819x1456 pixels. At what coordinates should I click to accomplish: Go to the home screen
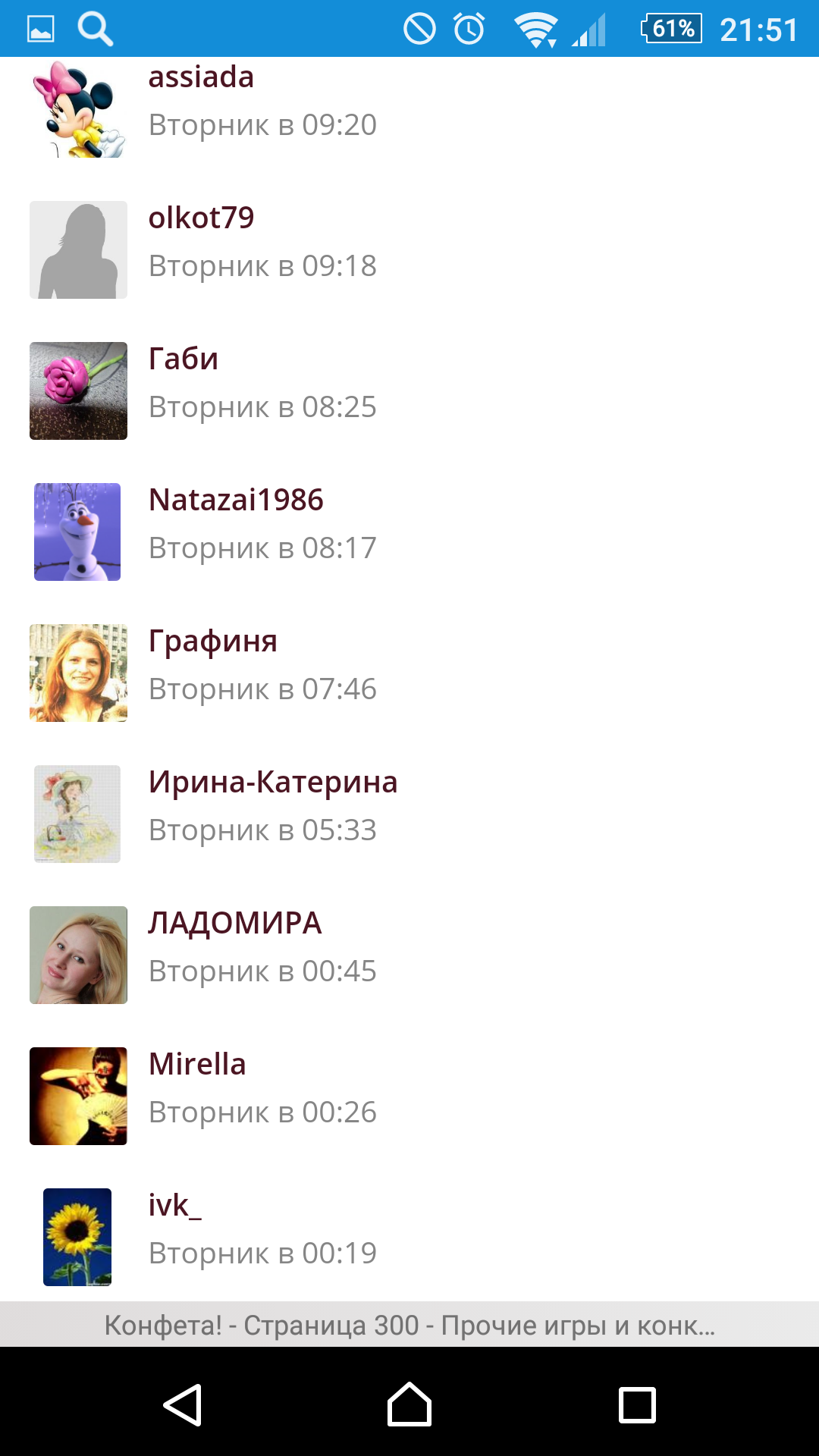click(409, 1404)
